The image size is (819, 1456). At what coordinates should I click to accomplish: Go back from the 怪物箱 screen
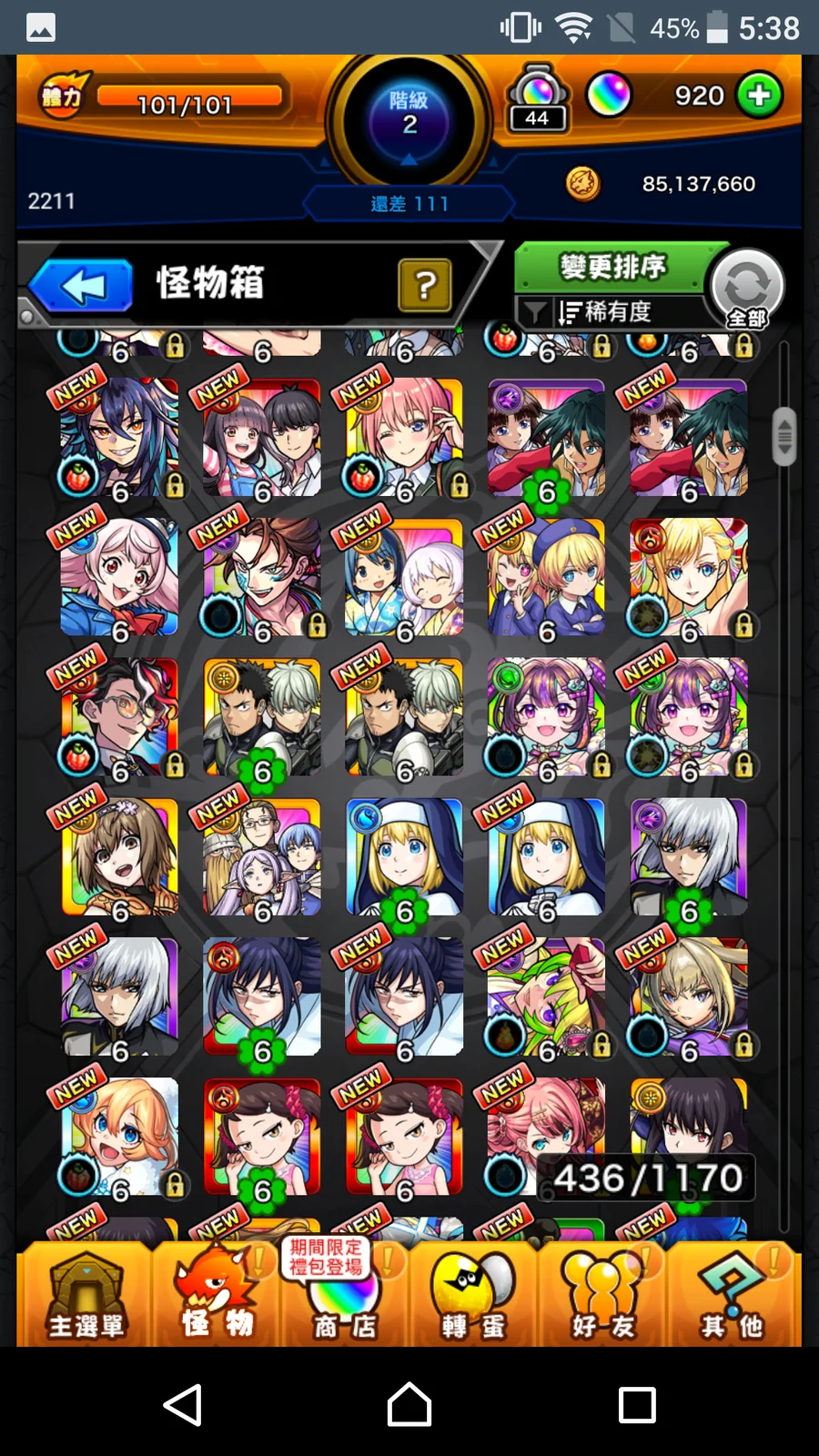(84, 286)
